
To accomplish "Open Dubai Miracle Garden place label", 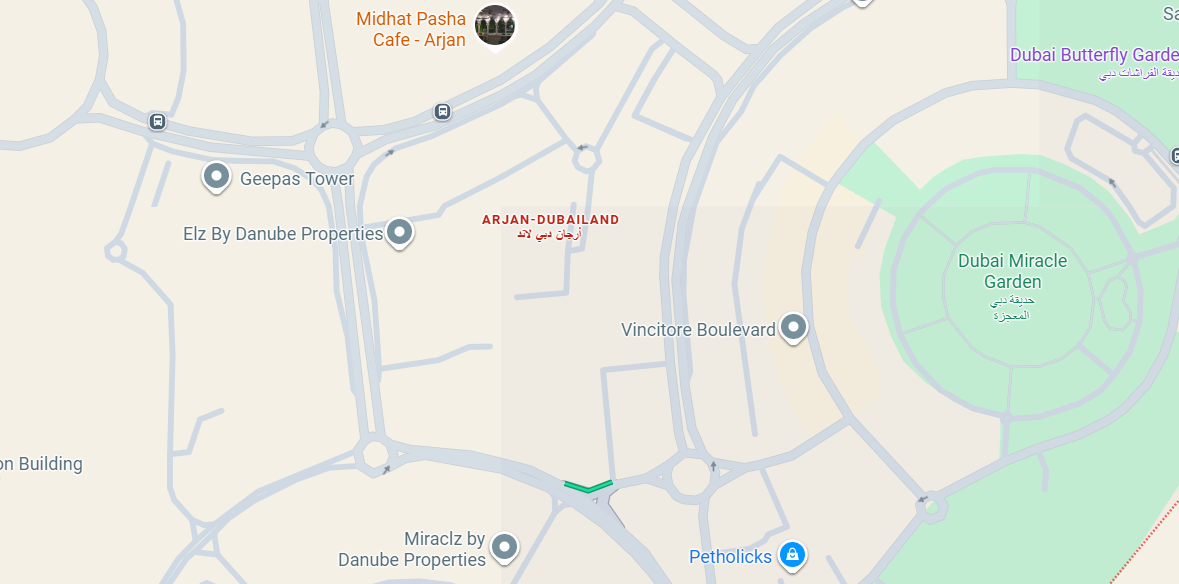I will [x=1012, y=271].
